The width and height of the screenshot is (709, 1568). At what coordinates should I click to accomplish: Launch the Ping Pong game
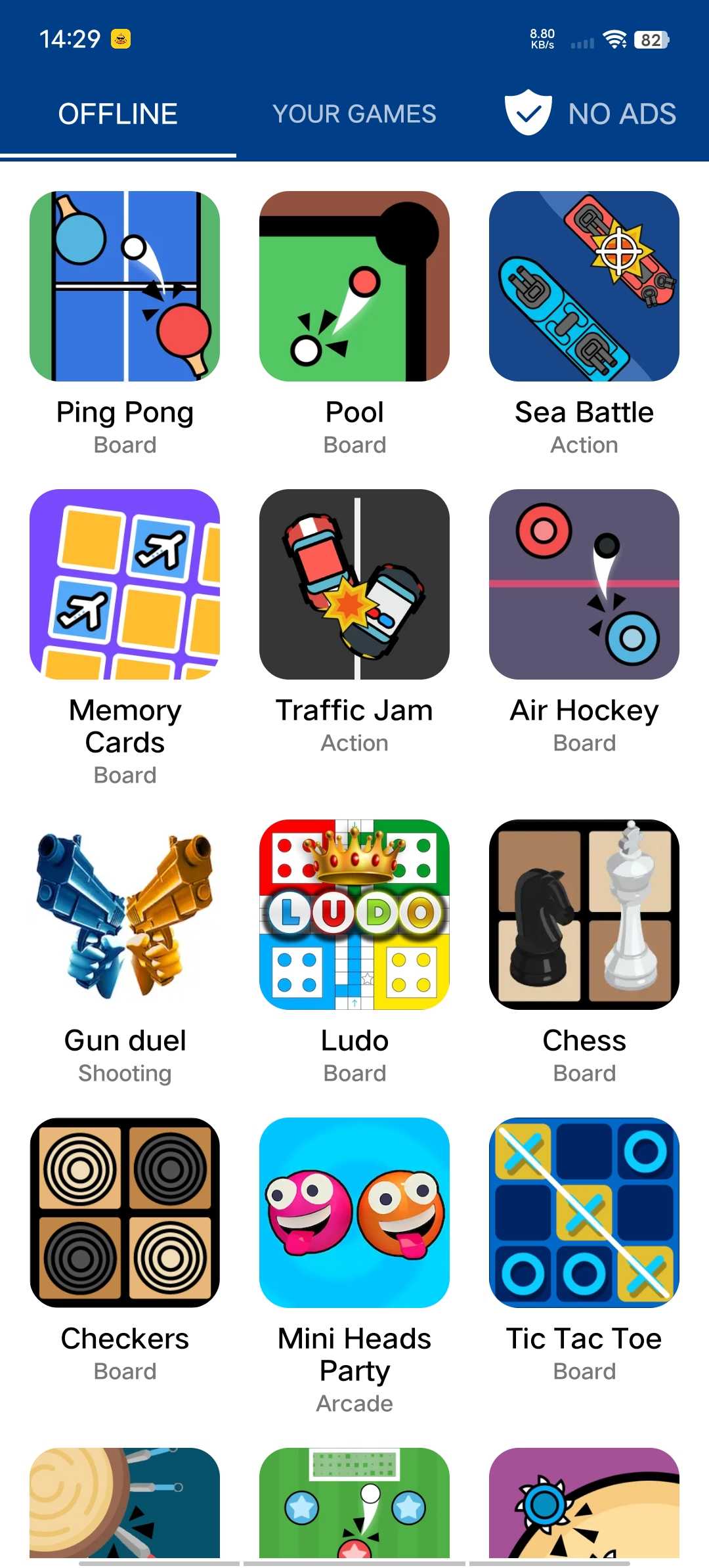[x=125, y=286]
